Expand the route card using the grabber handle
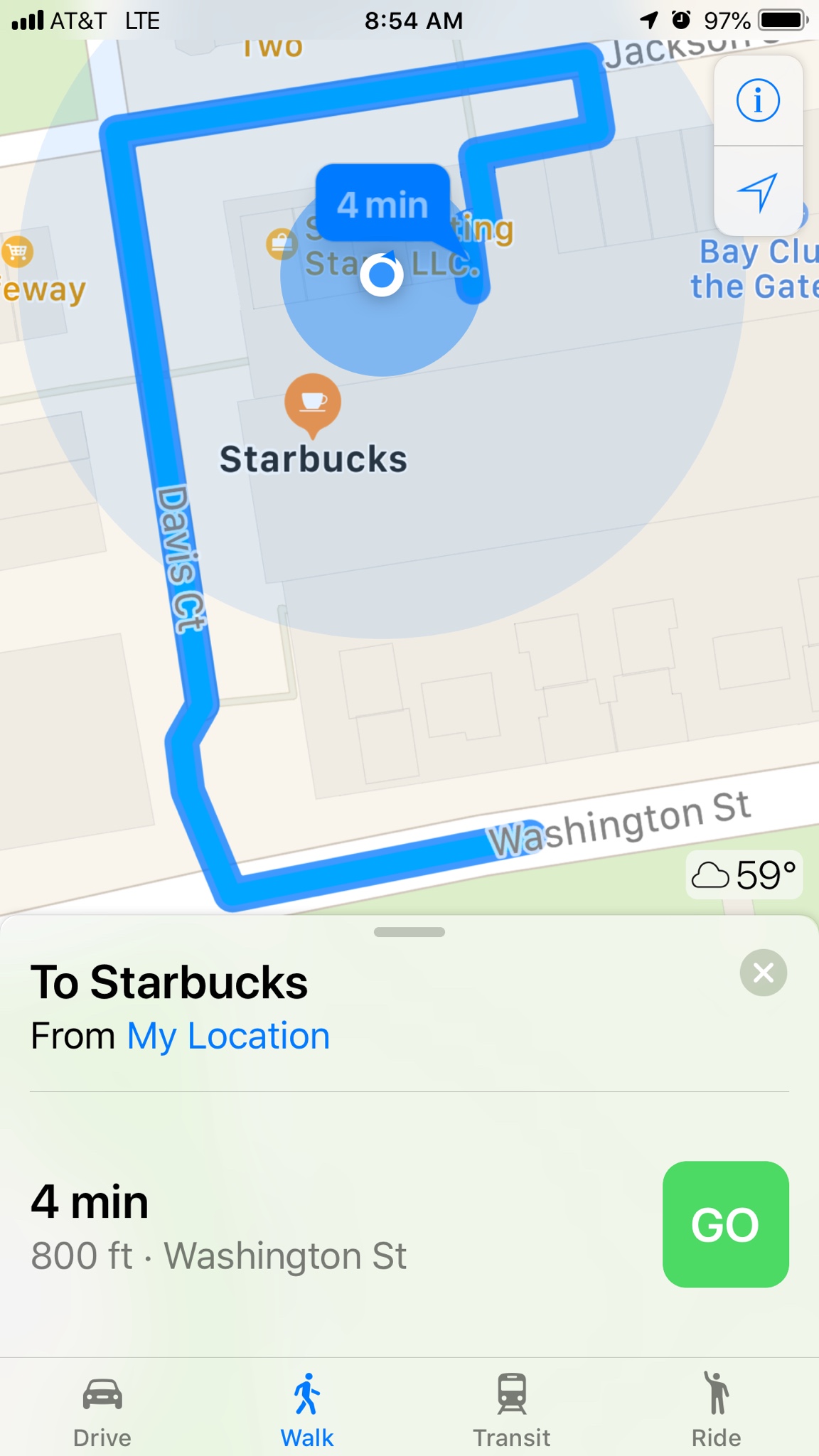Viewport: 819px width, 1456px height. 409,932
